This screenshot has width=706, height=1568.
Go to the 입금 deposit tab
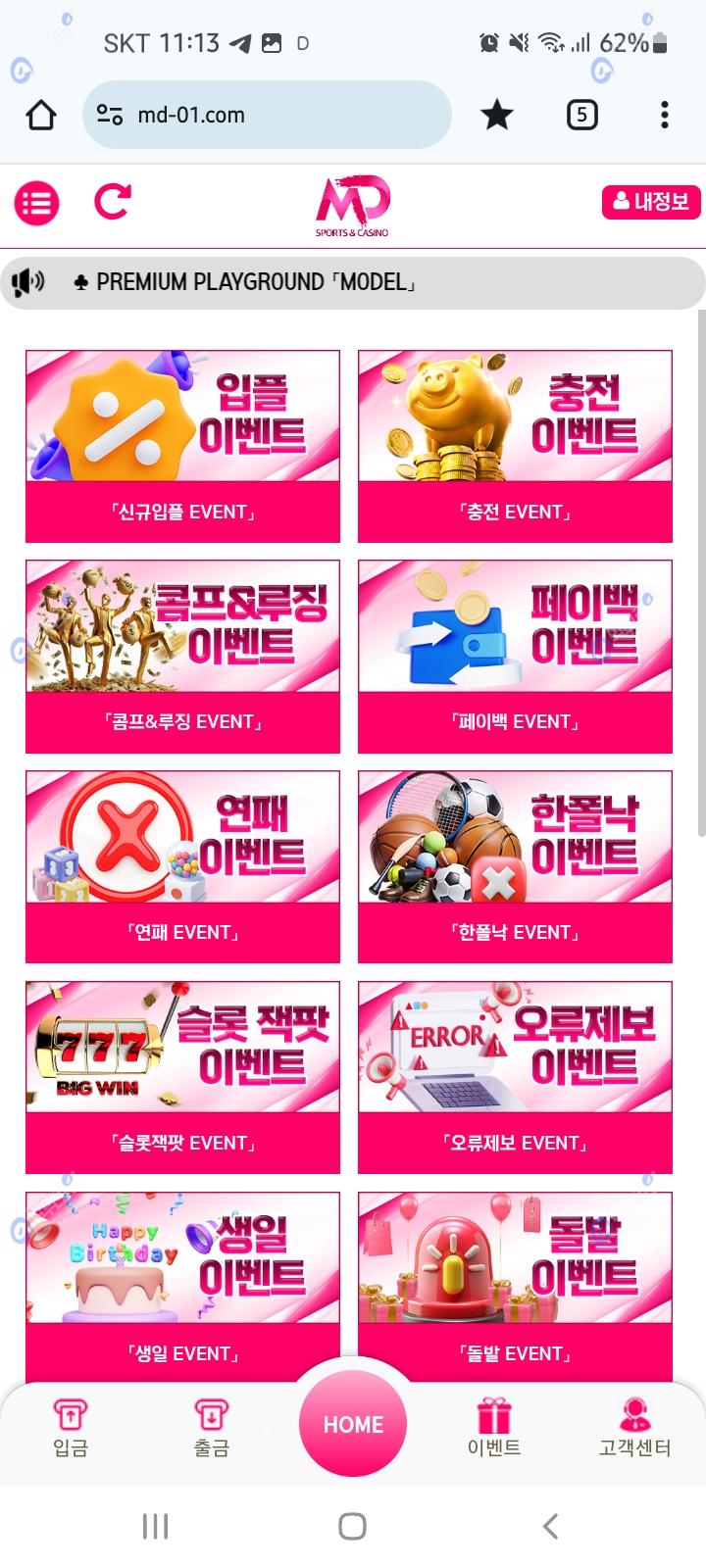point(71,1429)
